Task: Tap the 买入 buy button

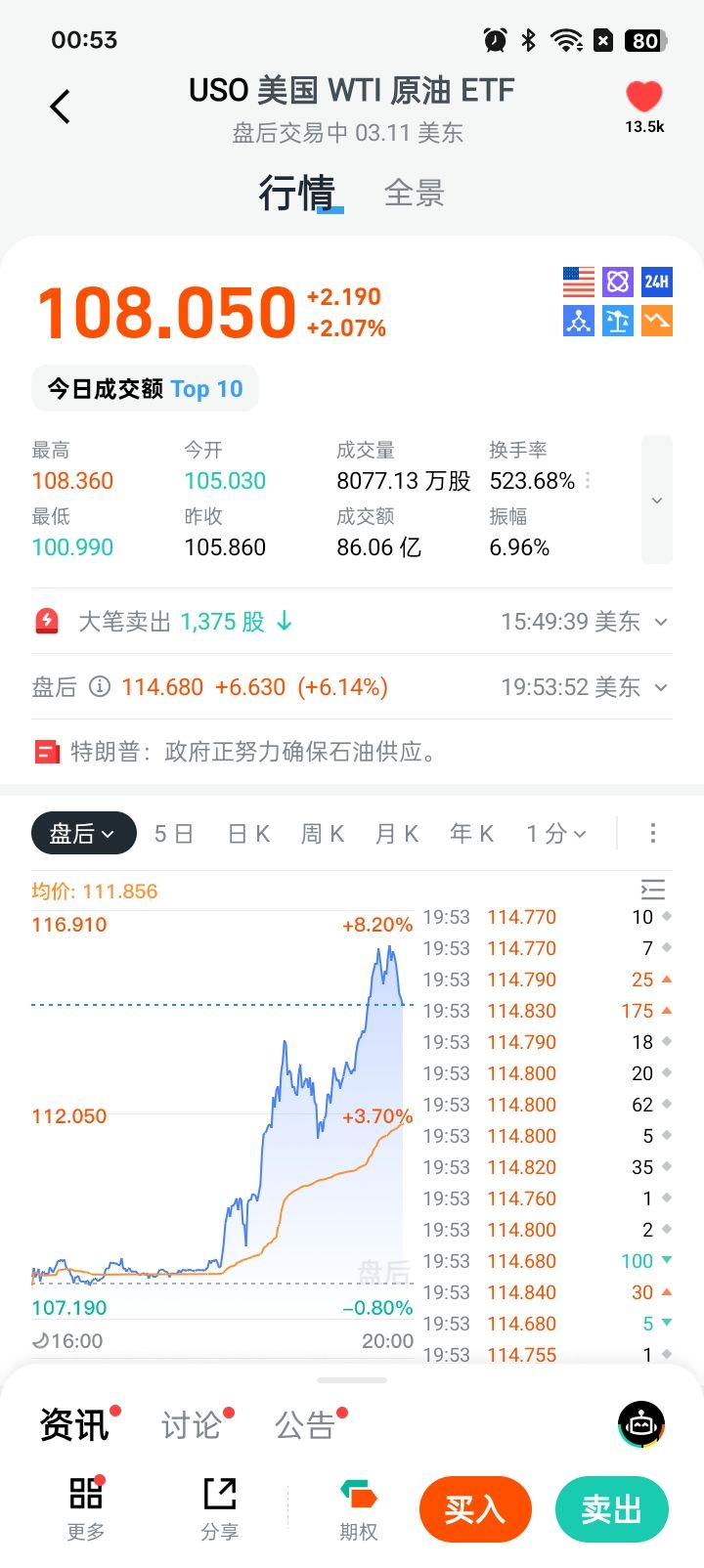Action: pos(475,1509)
